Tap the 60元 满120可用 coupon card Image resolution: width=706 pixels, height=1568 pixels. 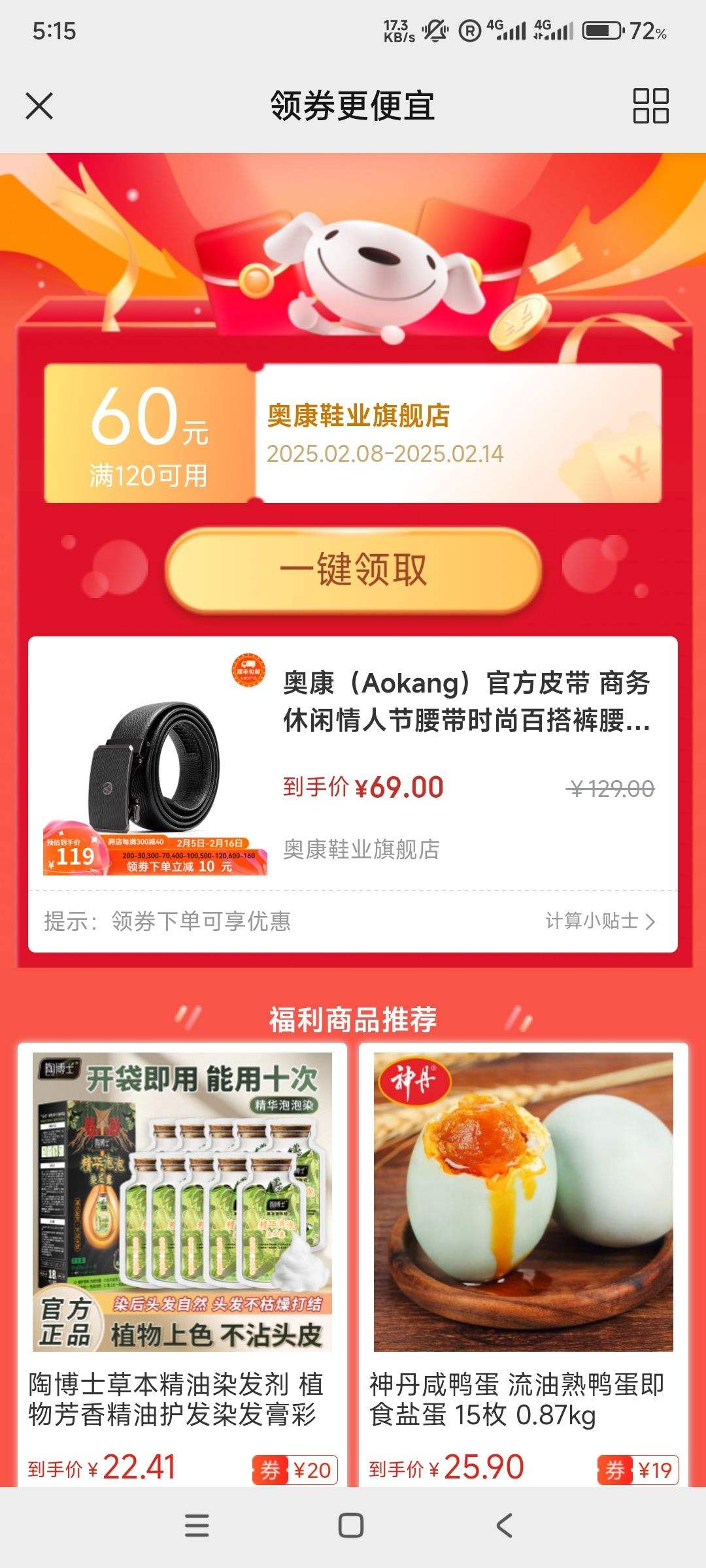coord(150,434)
